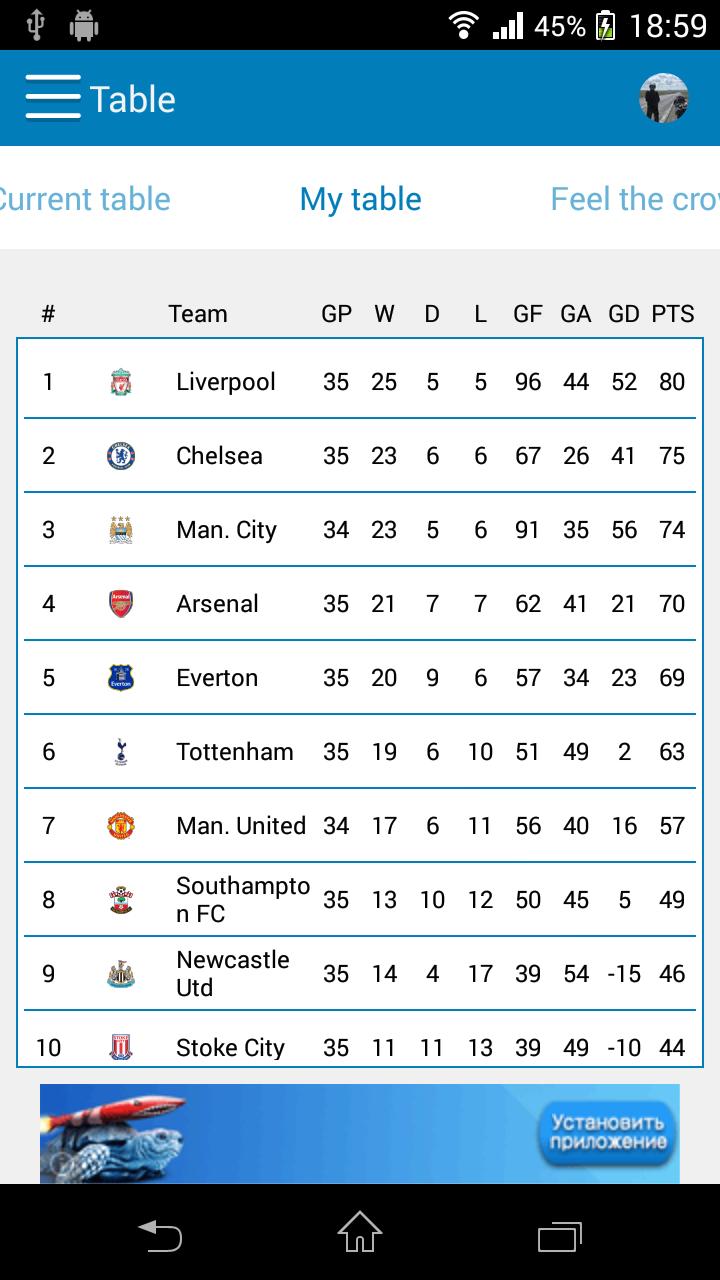This screenshot has height=1280, width=720.
Task: Switch to the Current table tab
Action: click(x=86, y=199)
